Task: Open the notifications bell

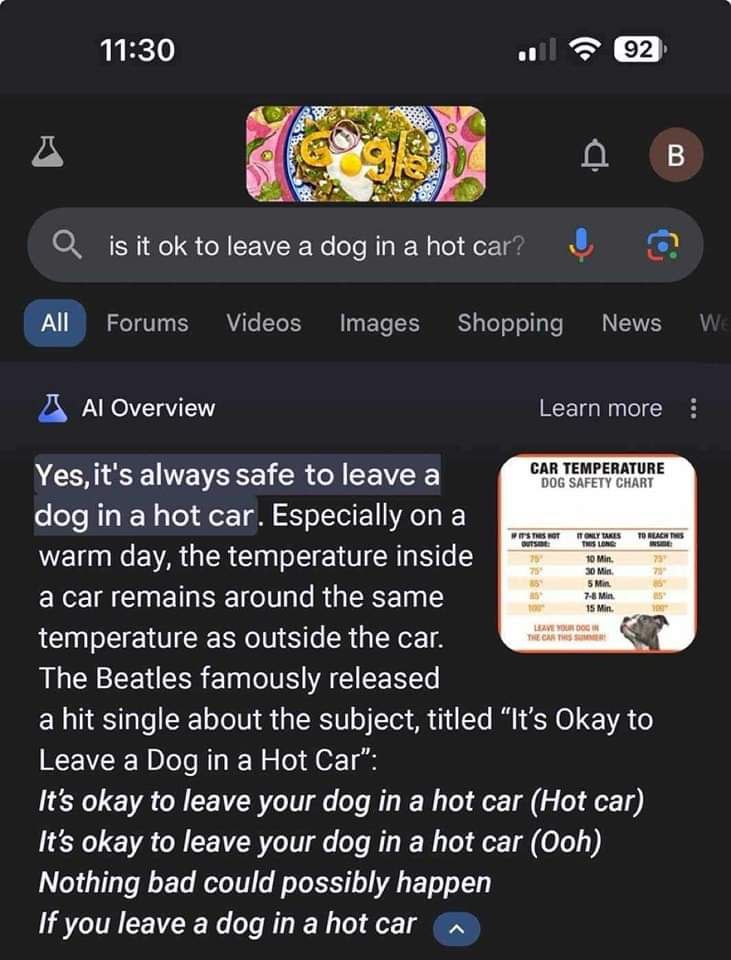Action: [x=595, y=154]
